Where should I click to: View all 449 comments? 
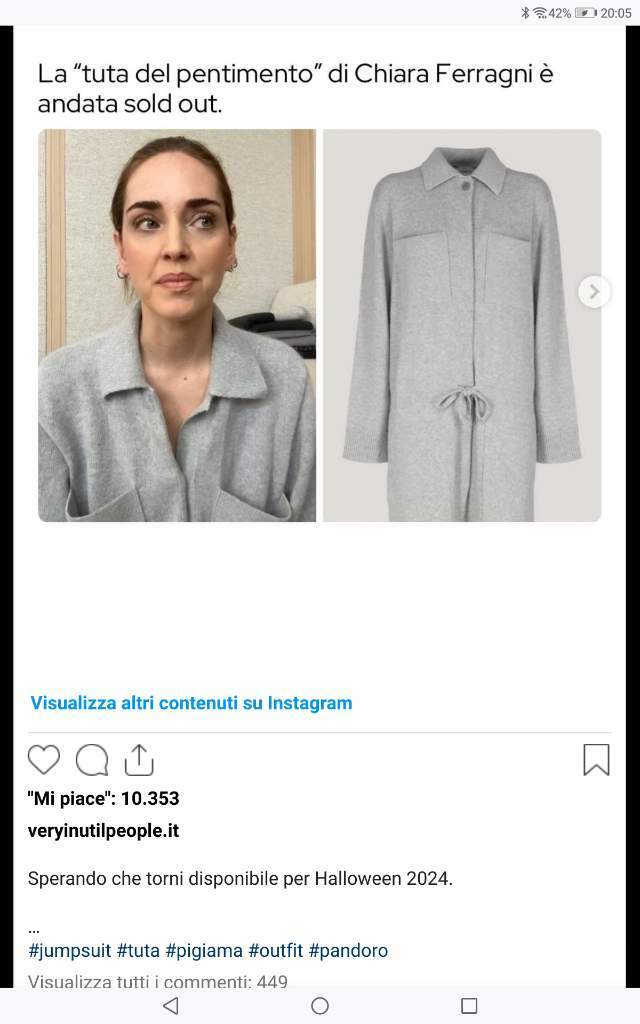[157, 981]
